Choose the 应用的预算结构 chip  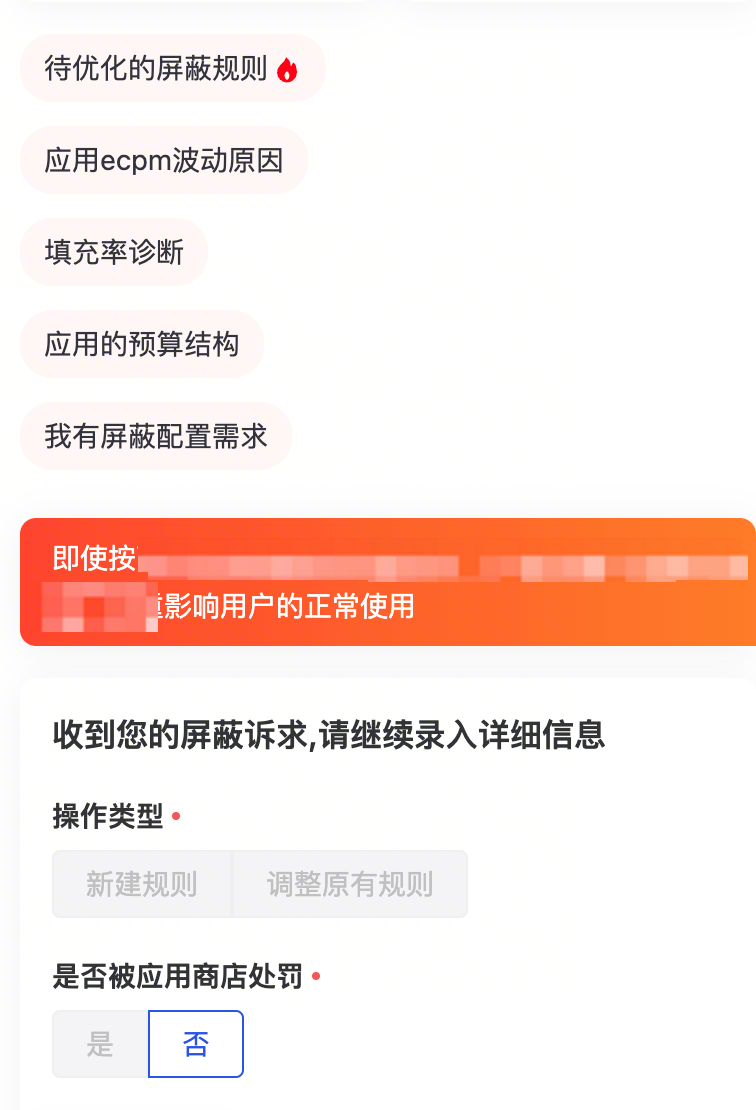click(x=142, y=344)
